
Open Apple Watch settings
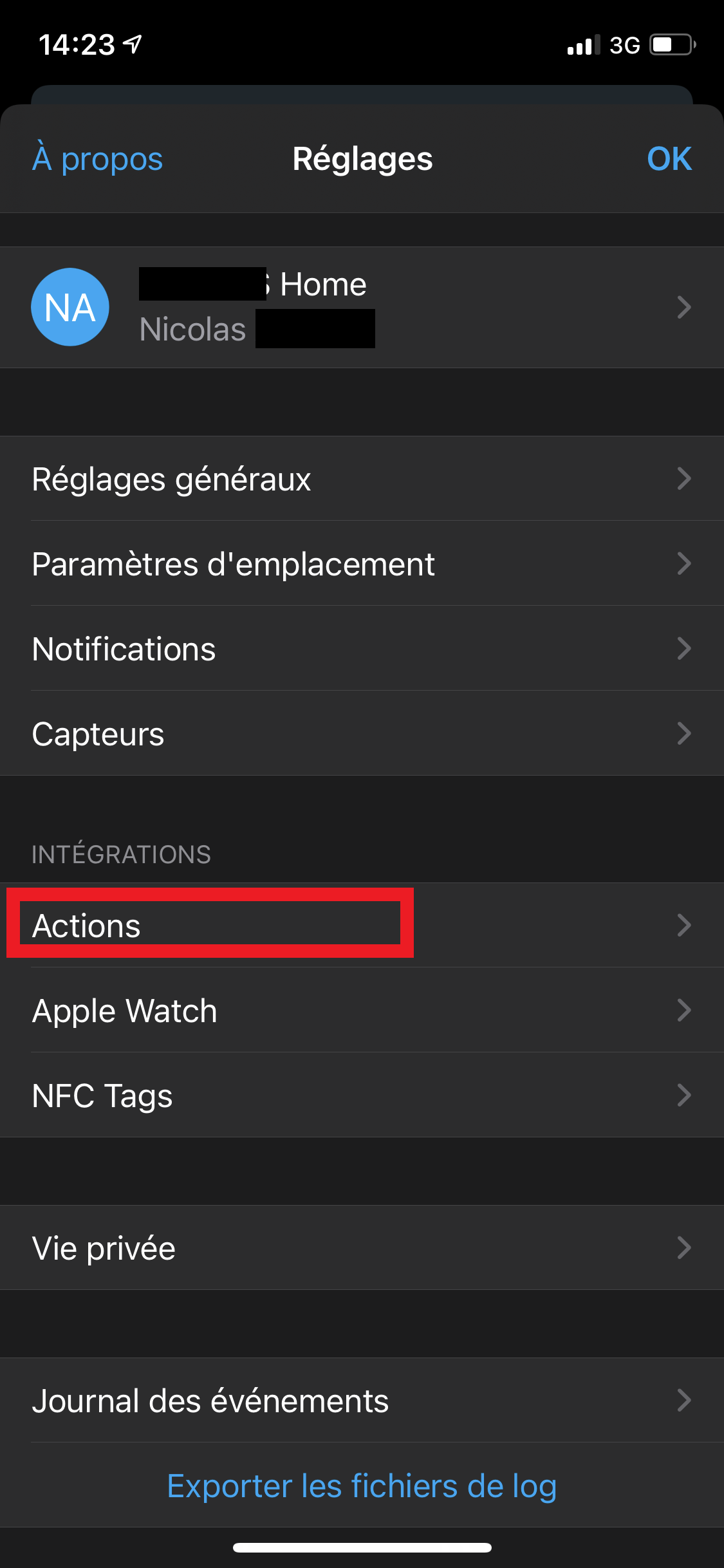pos(362,1010)
